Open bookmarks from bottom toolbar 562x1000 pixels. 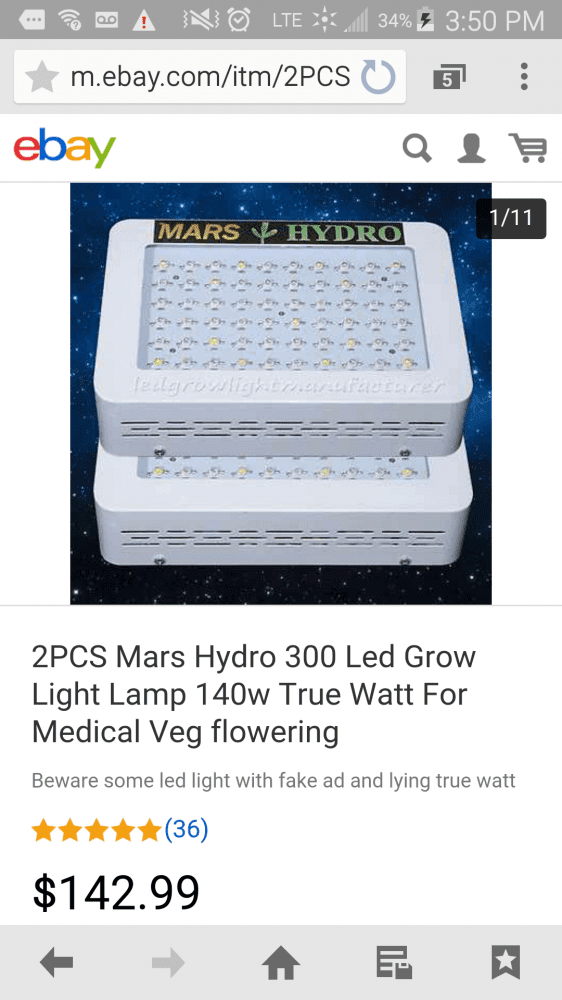[506, 962]
